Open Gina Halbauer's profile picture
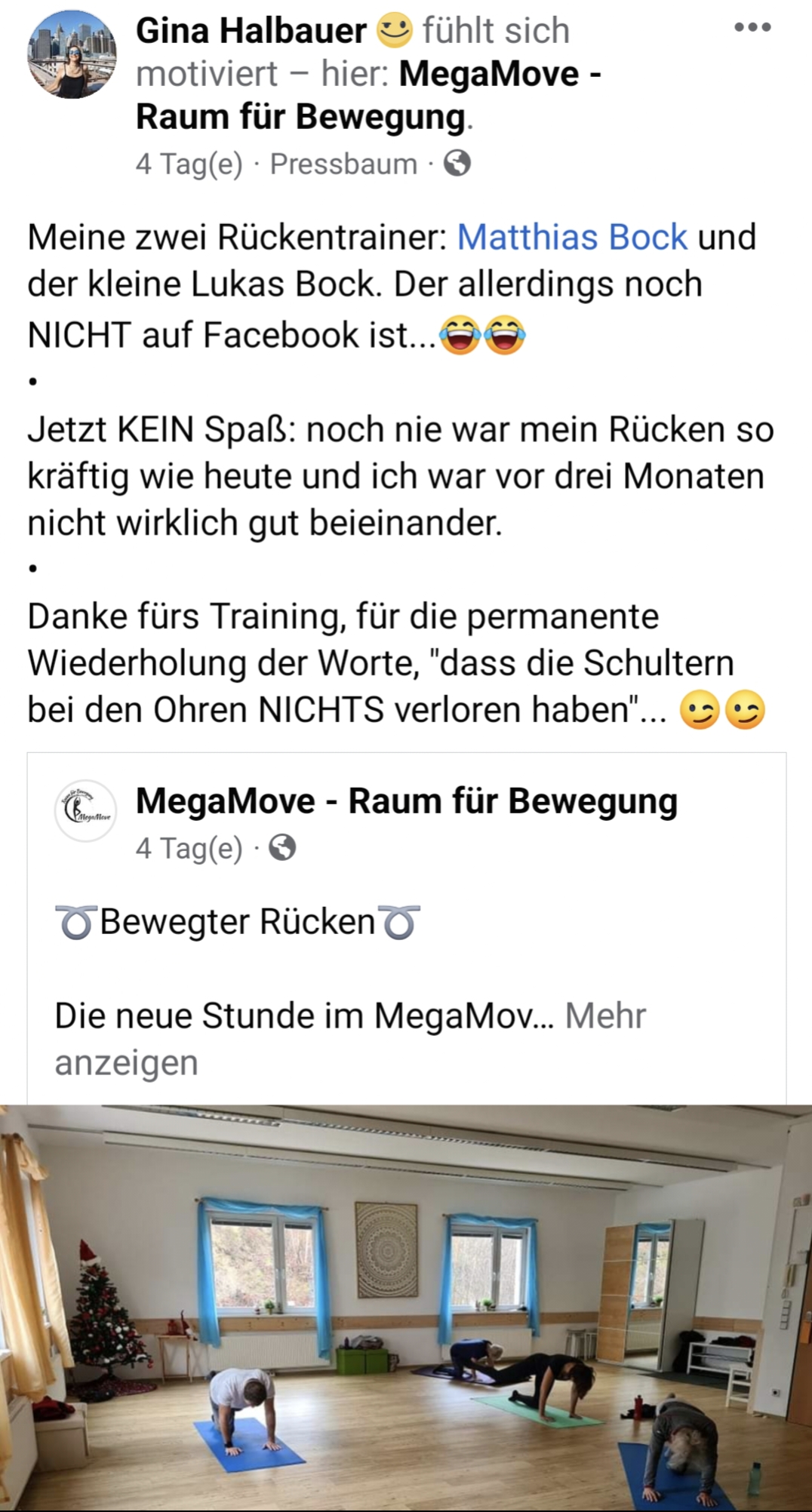 [72, 54]
